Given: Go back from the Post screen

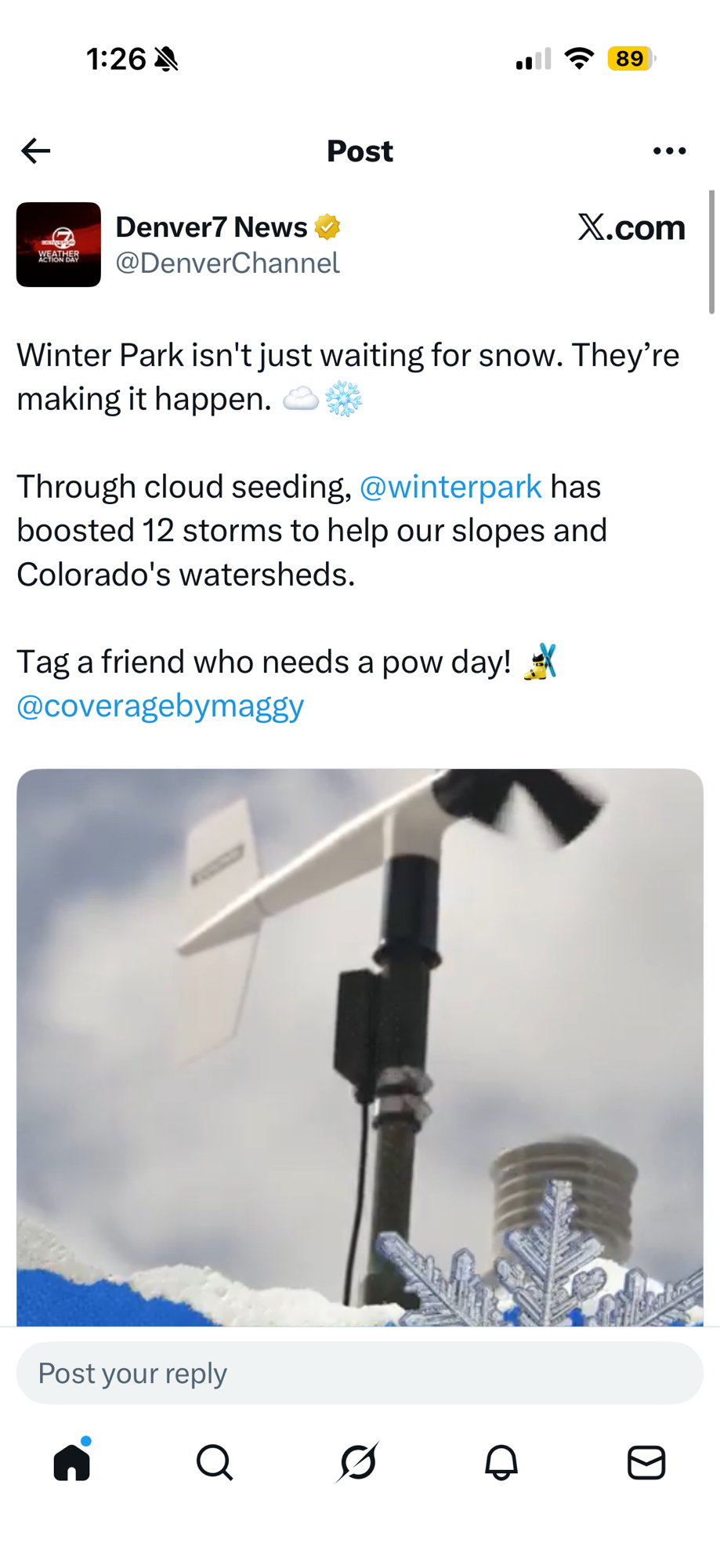Looking at the screenshot, I should pos(36,151).
